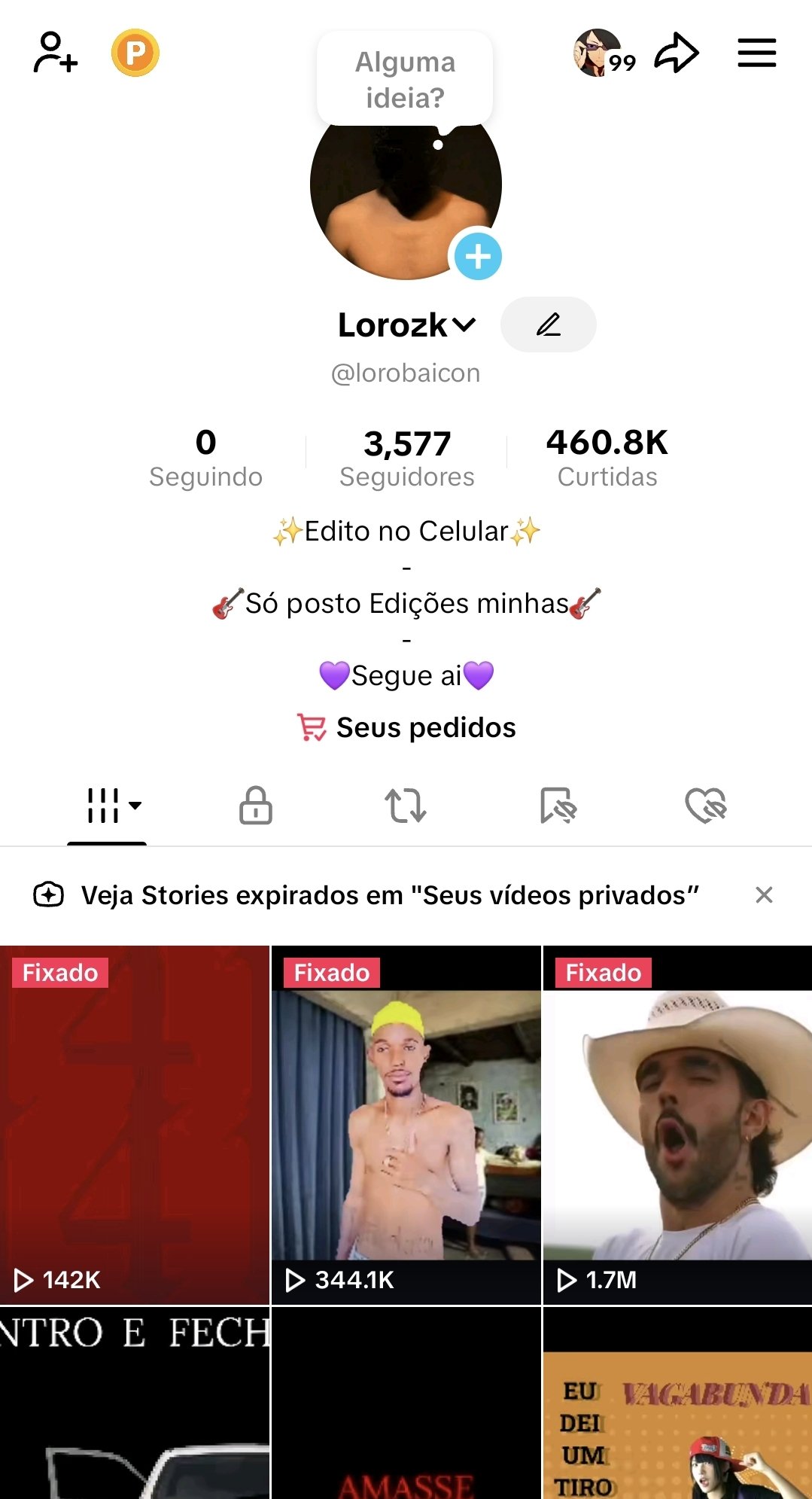
Task: Switch to the liked videos tab
Action: tap(705, 806)
